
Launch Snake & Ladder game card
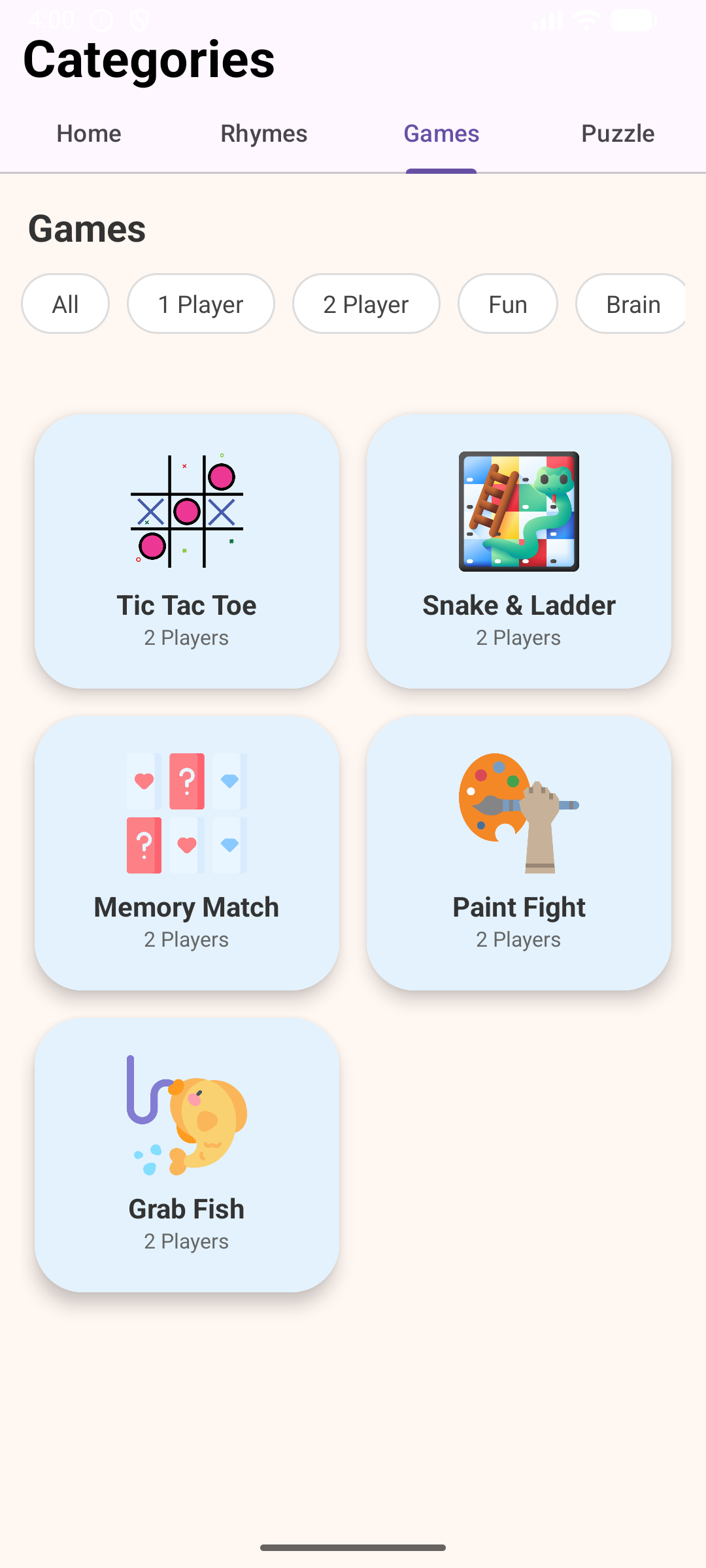(519, 551)
